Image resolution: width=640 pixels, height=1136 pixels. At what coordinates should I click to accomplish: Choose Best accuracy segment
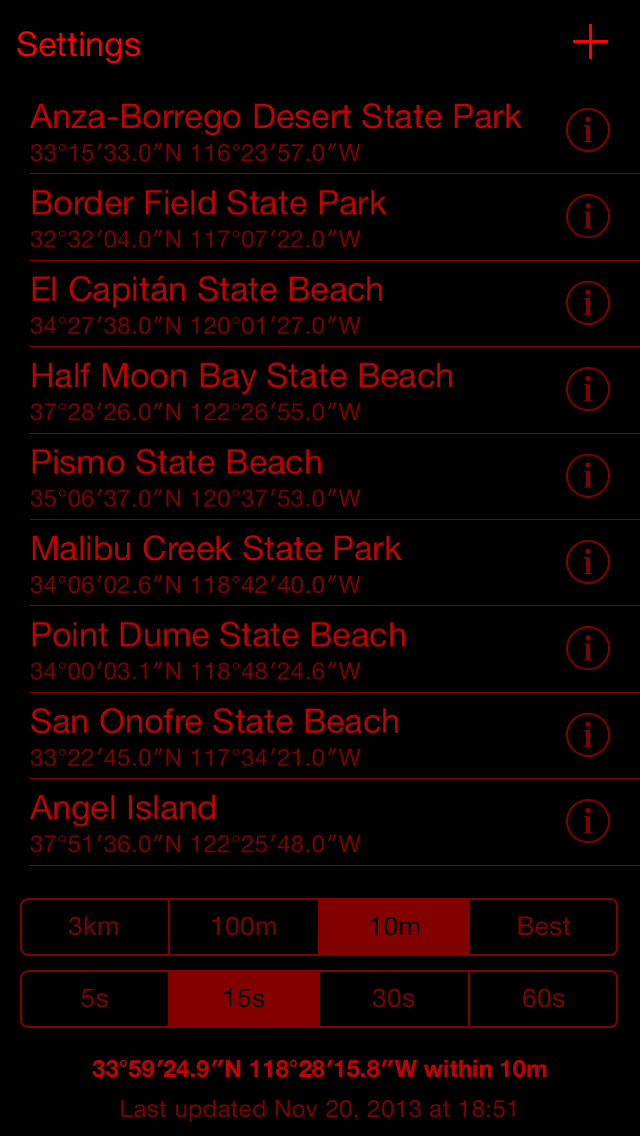544,927
